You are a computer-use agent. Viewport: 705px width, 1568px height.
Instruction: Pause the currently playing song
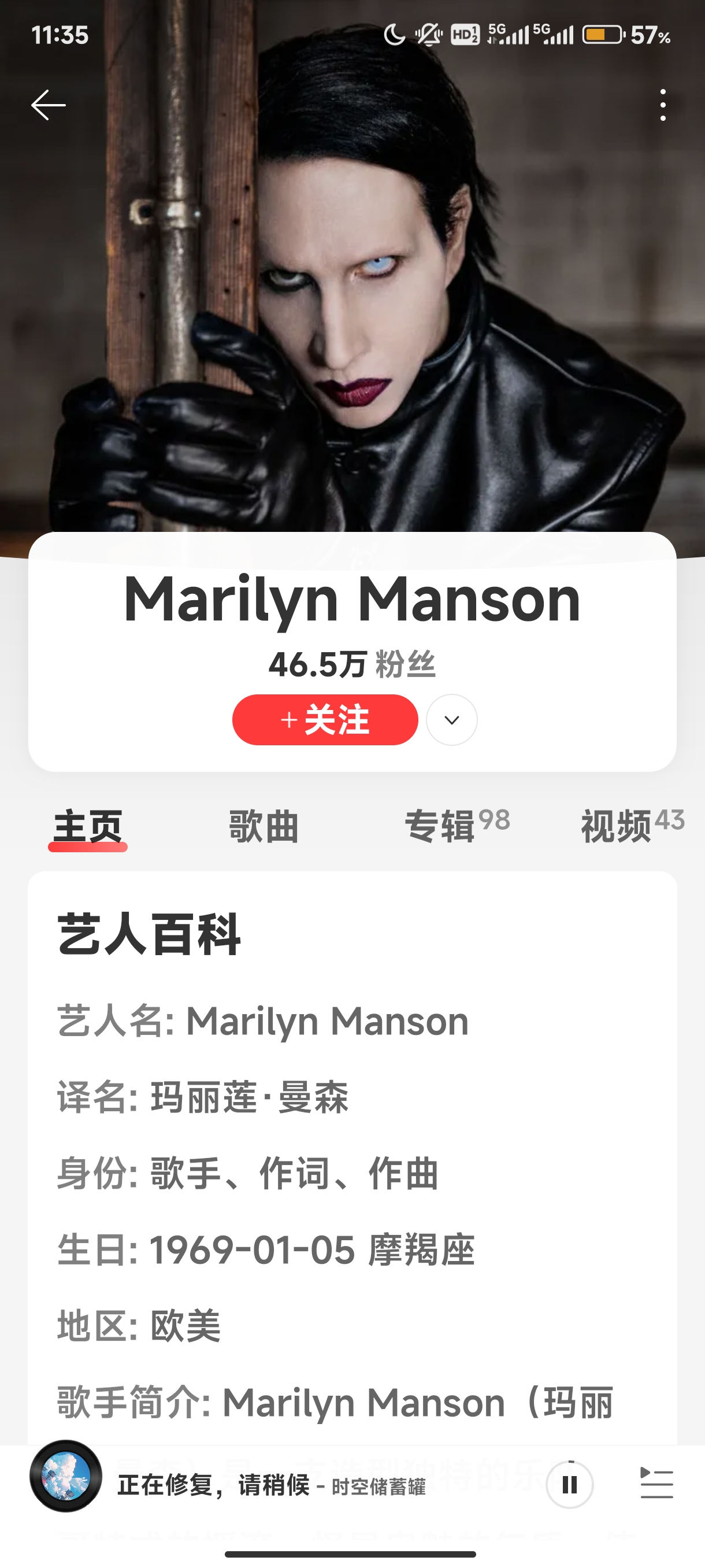click(x=569, y=1484)
